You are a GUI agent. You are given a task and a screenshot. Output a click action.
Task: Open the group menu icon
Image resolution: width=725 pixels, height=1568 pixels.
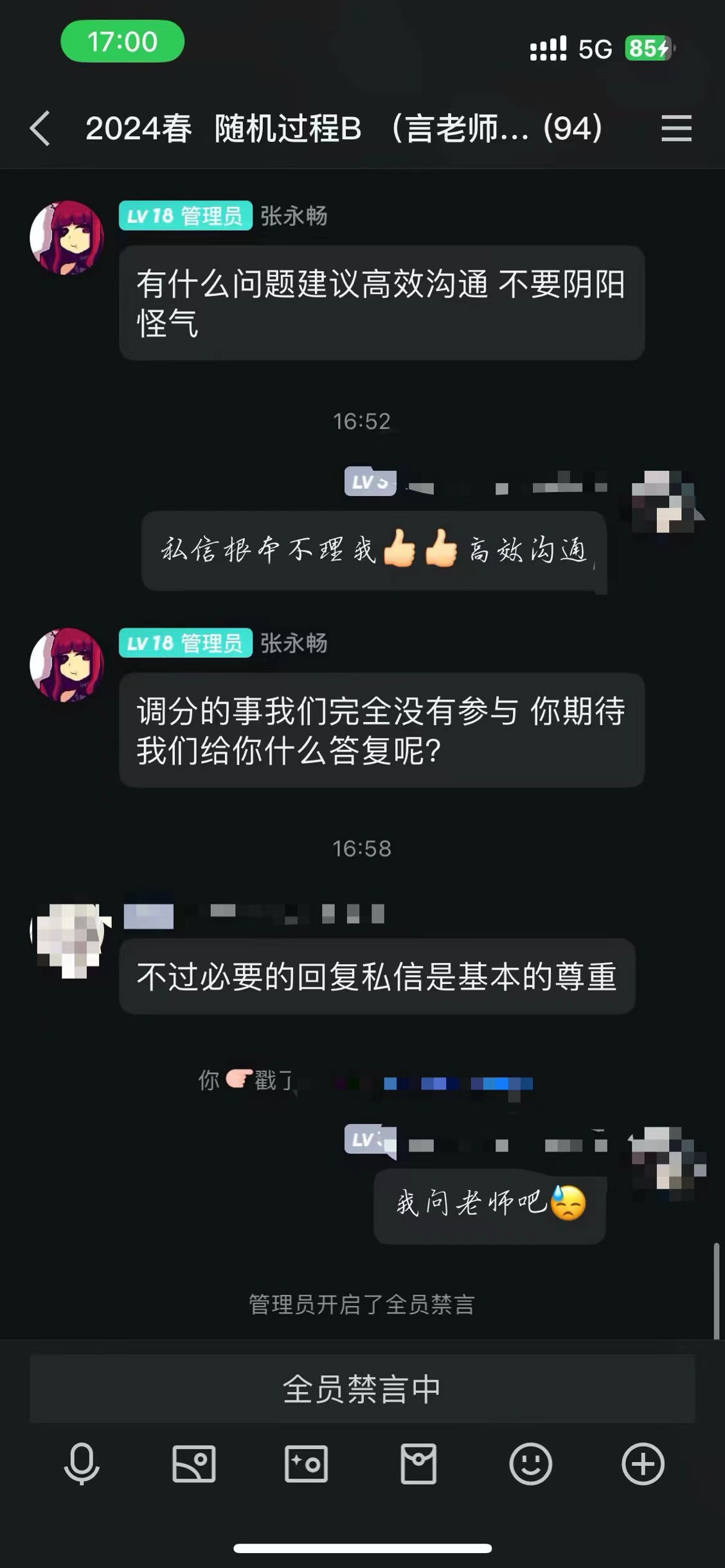pos(676,128)
